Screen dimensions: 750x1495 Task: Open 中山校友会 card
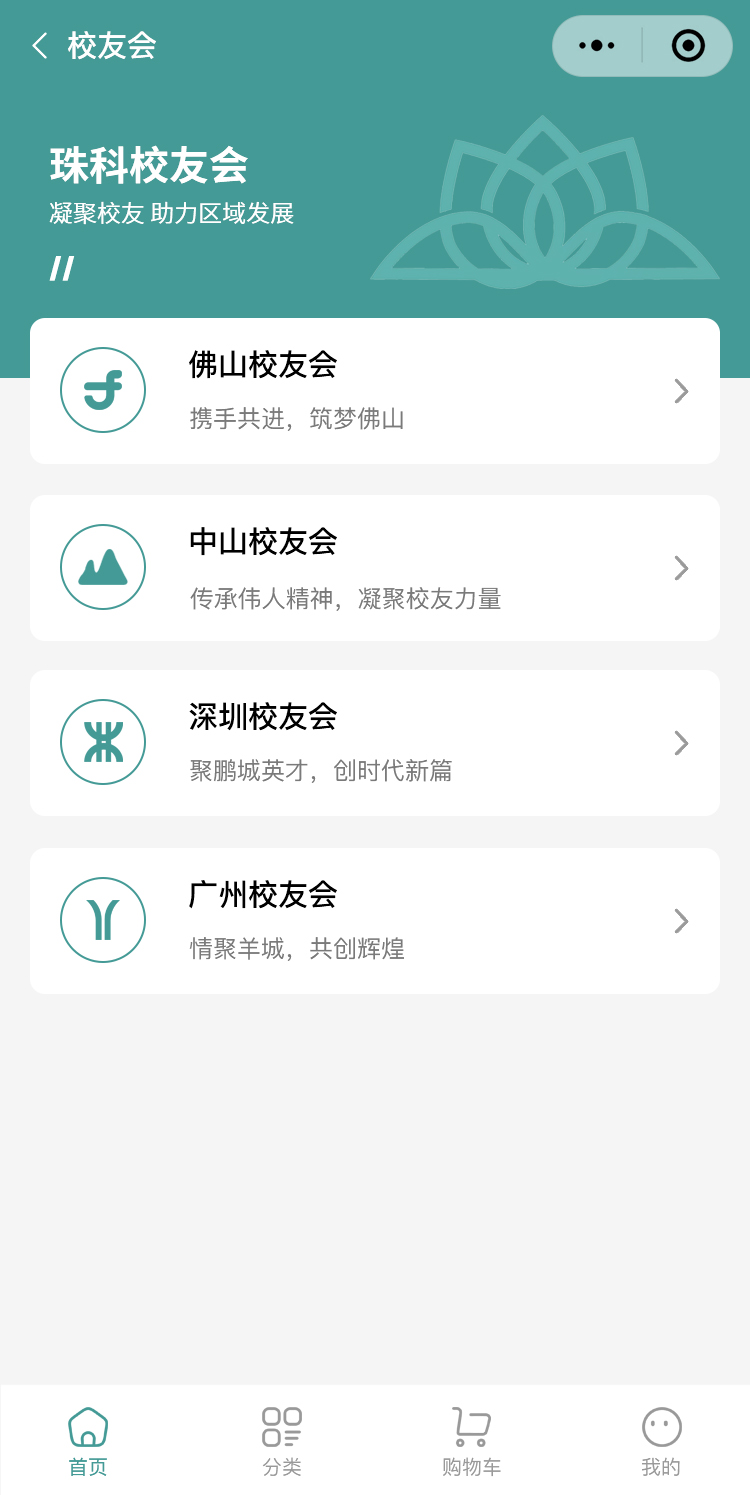point(375,568)
